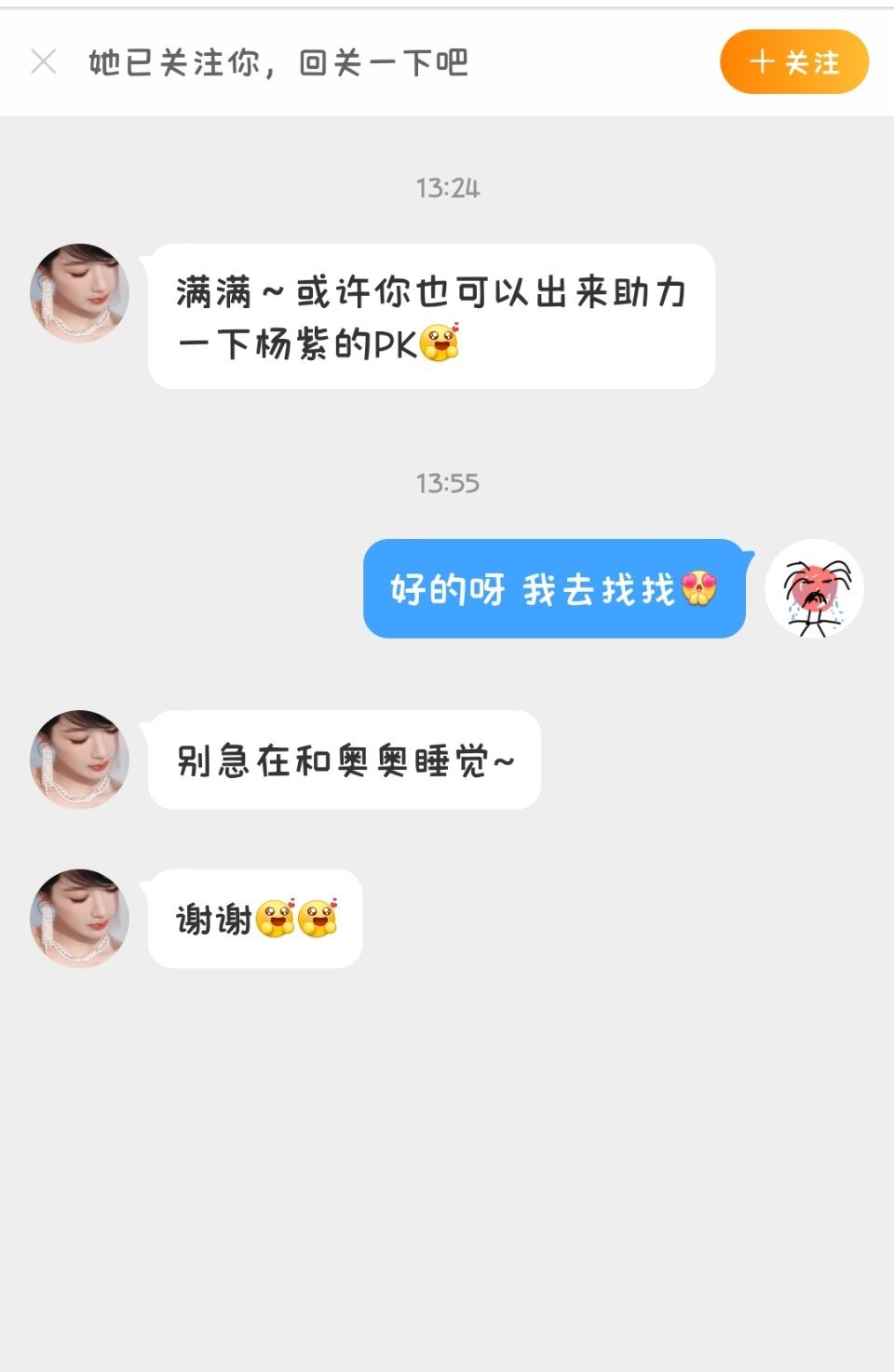Click the first hug emoji after 谢谢

(x=275, y=918)
